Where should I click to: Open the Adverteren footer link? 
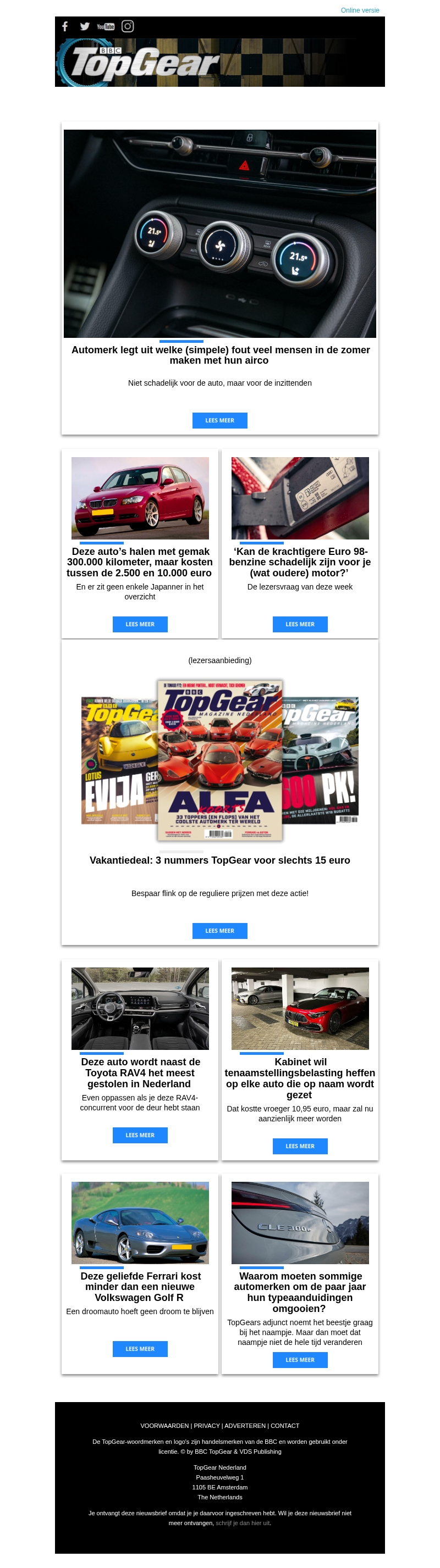tap(245, 1426)
